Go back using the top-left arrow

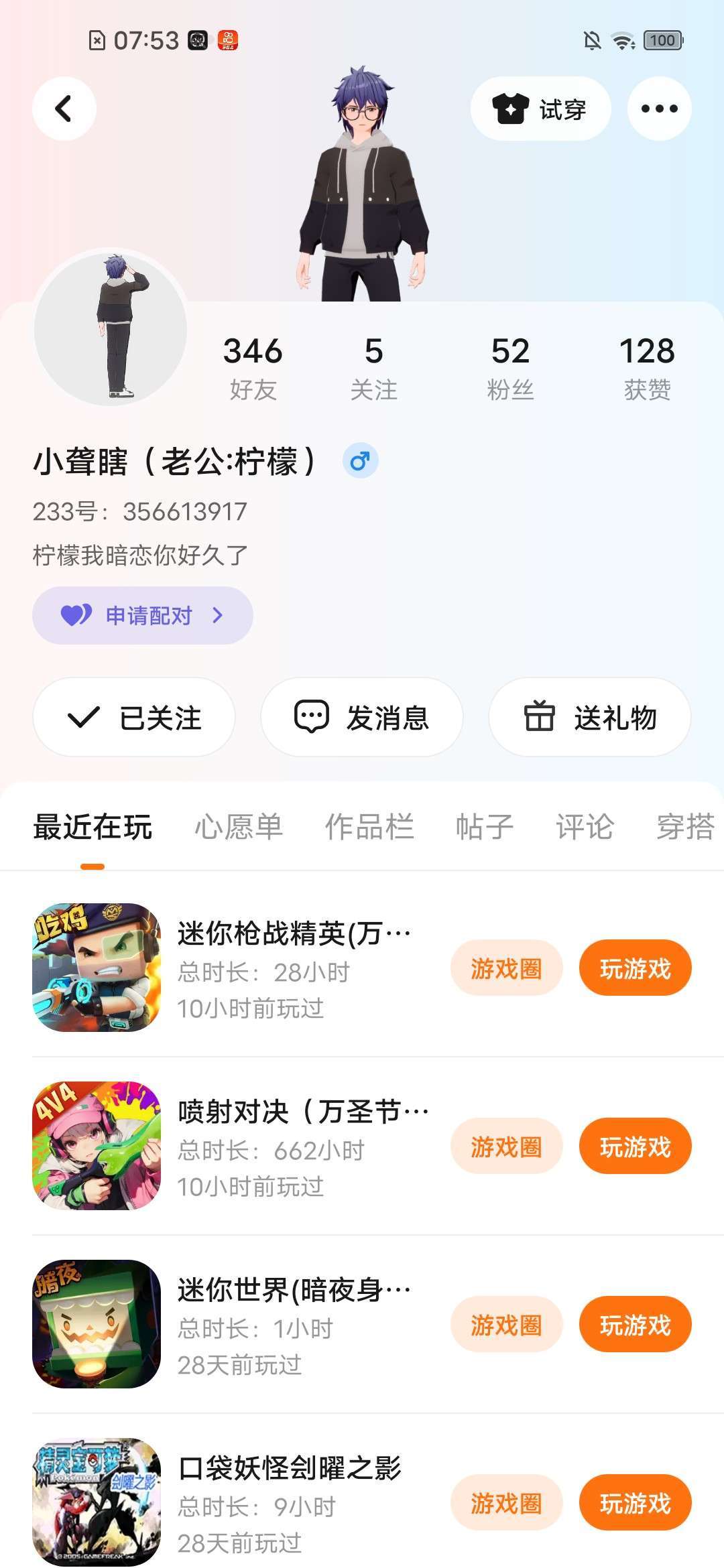click(64, 109)
